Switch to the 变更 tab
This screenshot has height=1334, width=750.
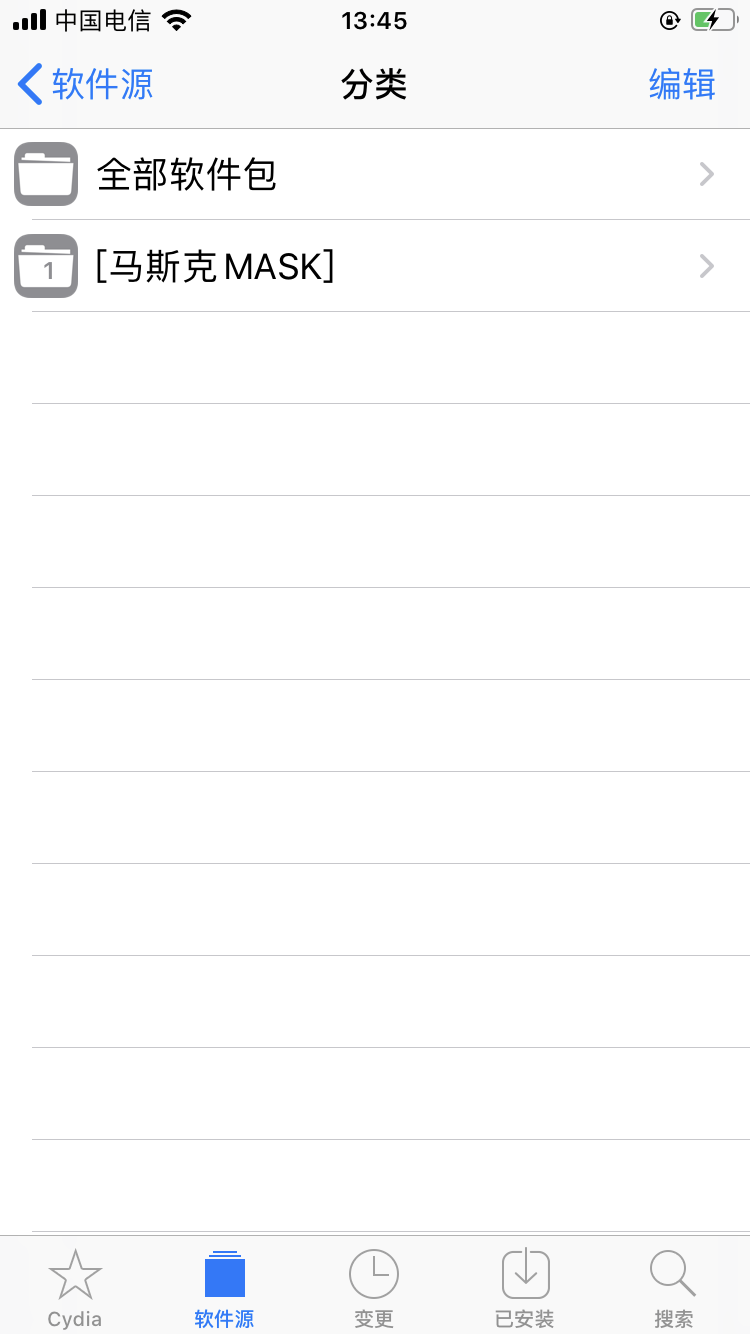374,1288
